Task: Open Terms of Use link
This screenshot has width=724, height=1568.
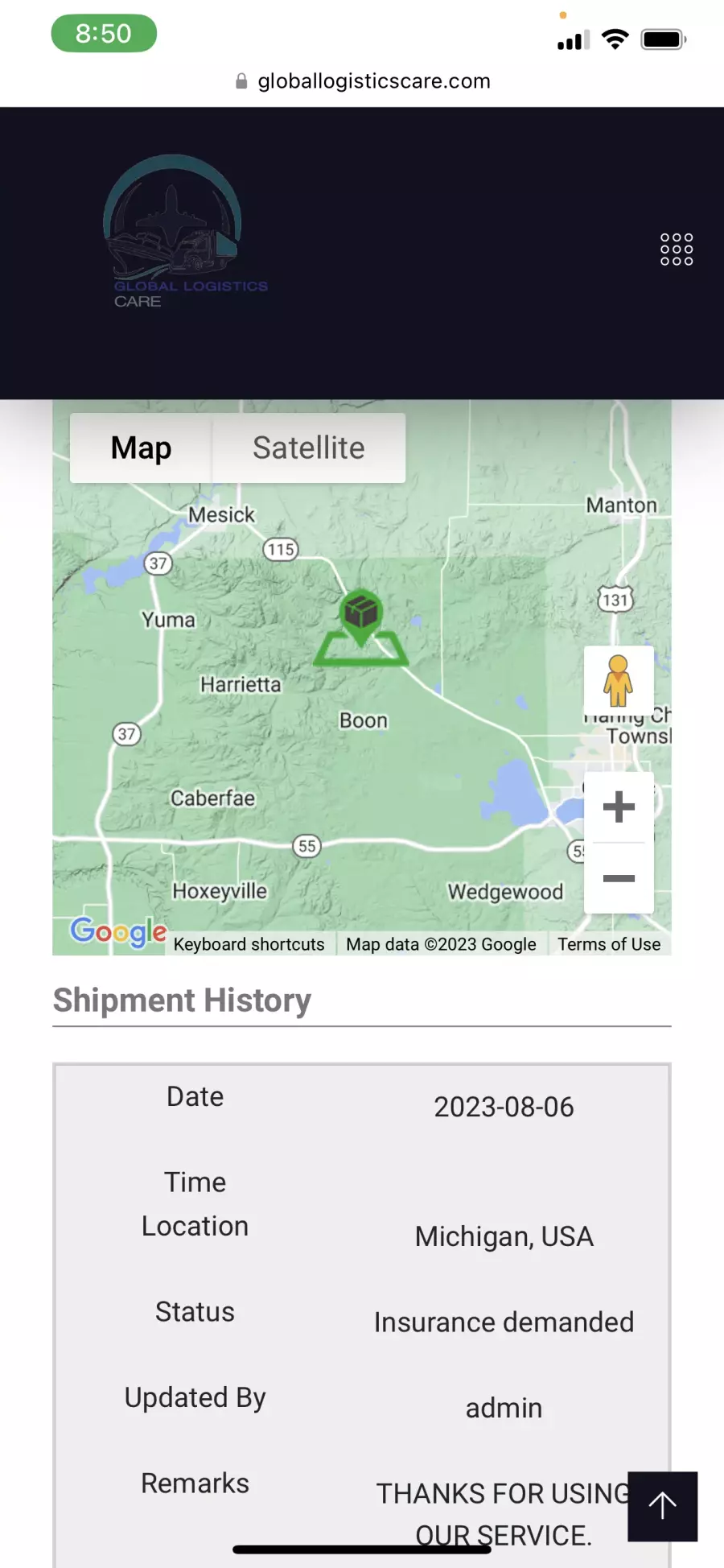Action: click(x=609, y=944)
